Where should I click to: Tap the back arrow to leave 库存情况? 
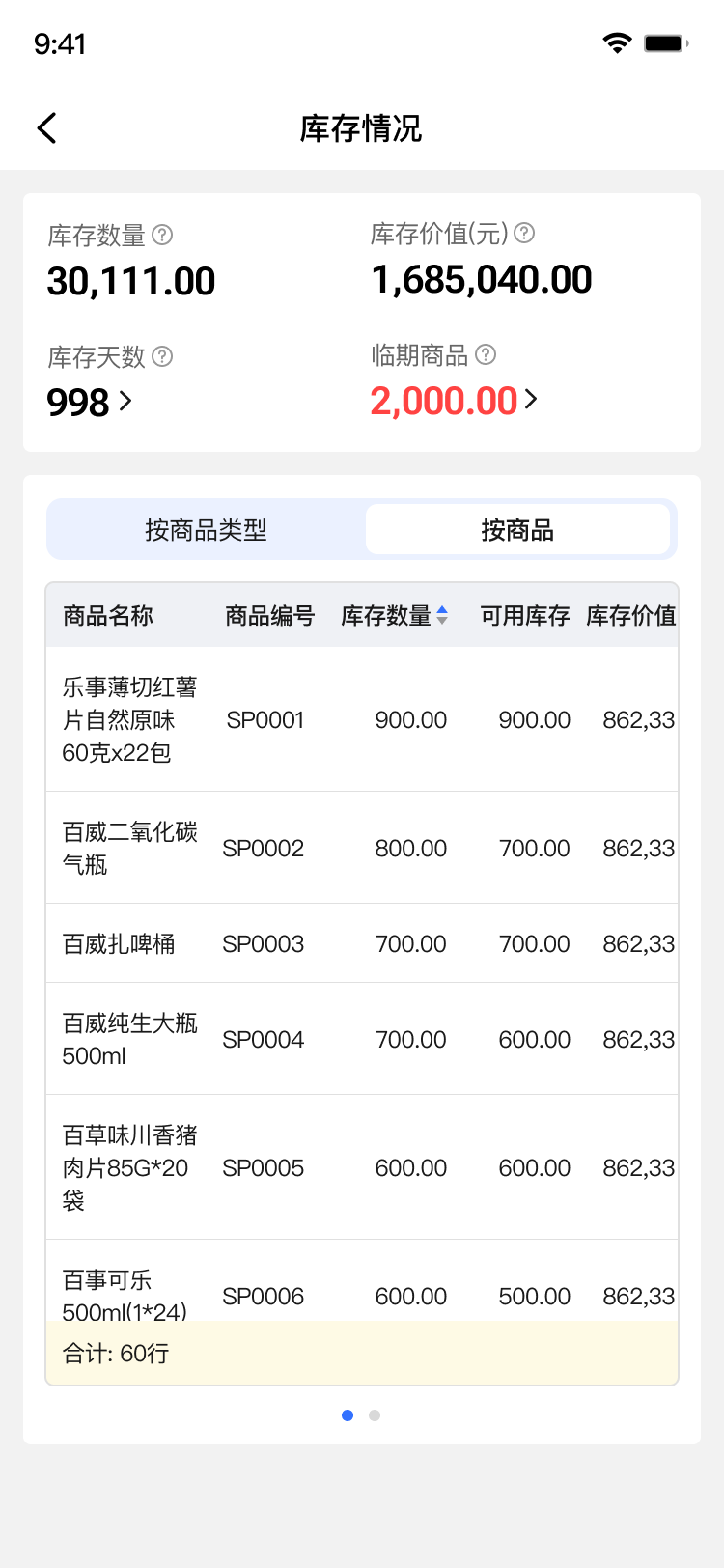[x=46, y=126]
